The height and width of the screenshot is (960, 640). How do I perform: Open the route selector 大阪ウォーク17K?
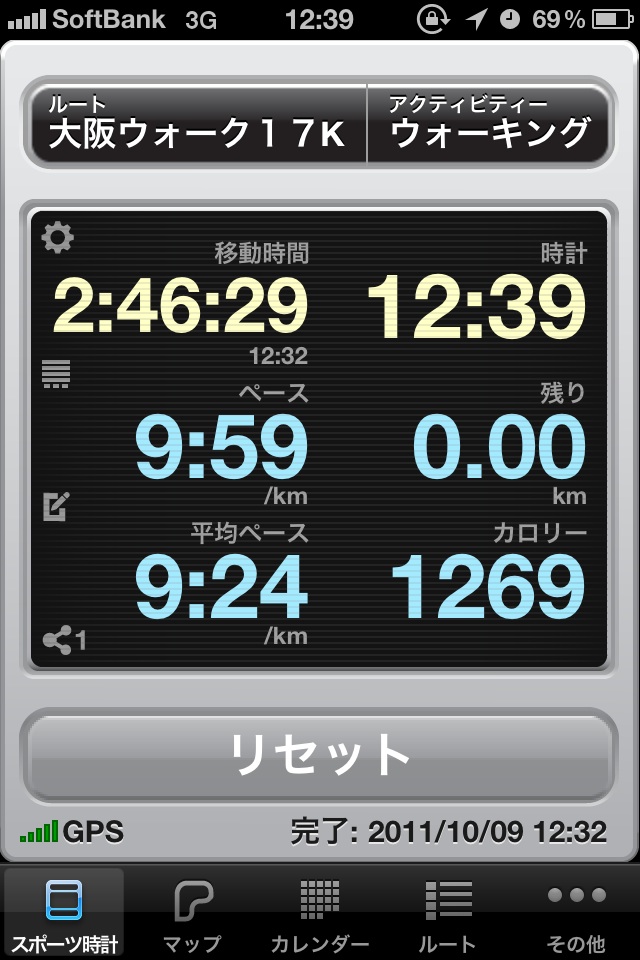point(199,124)
